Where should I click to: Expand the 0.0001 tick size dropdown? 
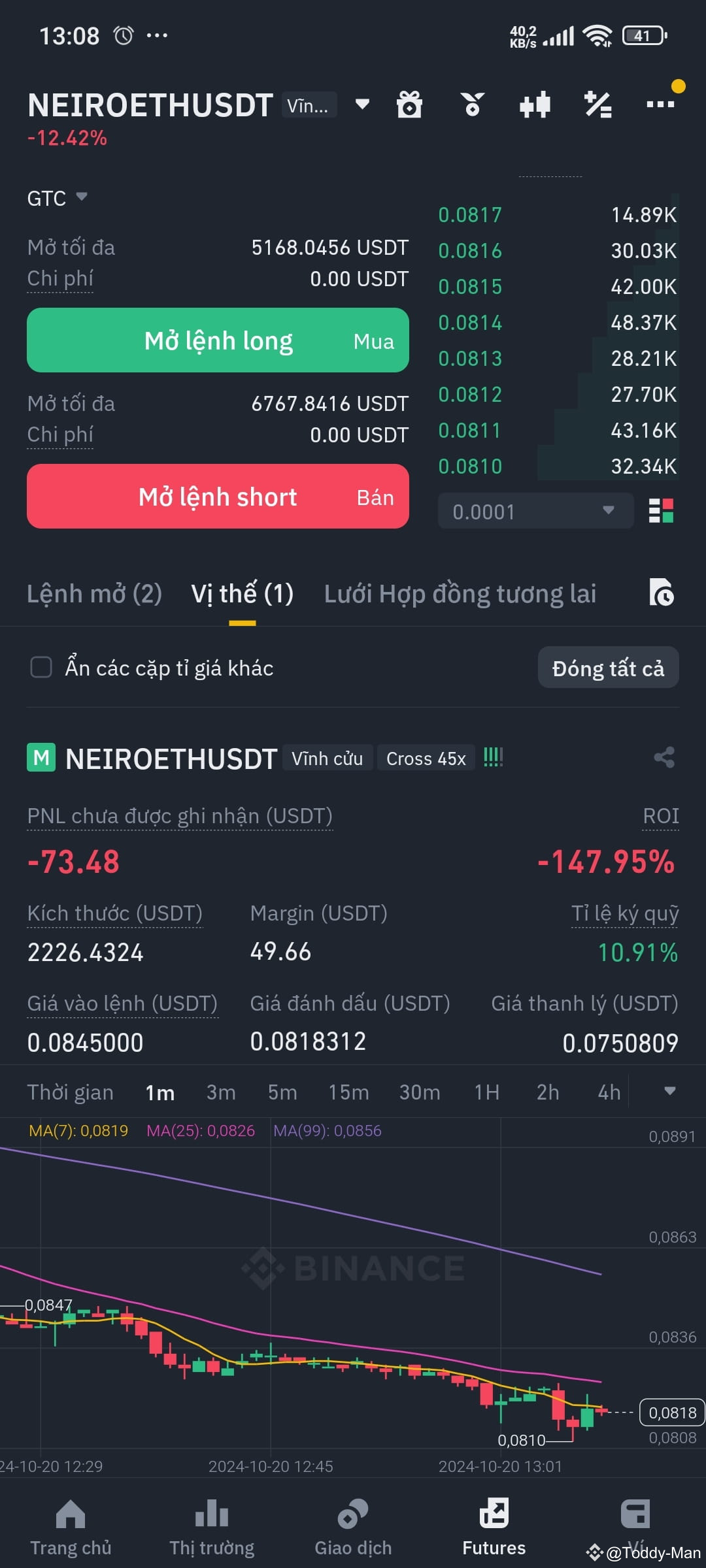click(534, 511)
